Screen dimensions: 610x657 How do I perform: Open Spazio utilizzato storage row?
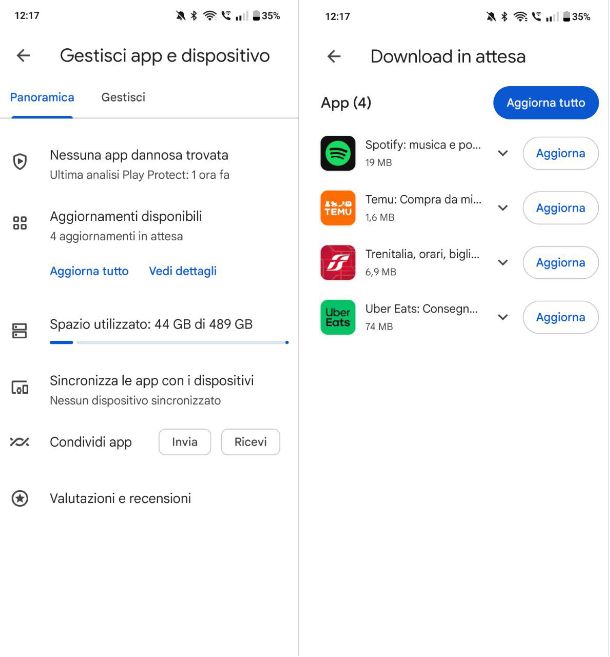pyautogui.click(x=151, y=325)
